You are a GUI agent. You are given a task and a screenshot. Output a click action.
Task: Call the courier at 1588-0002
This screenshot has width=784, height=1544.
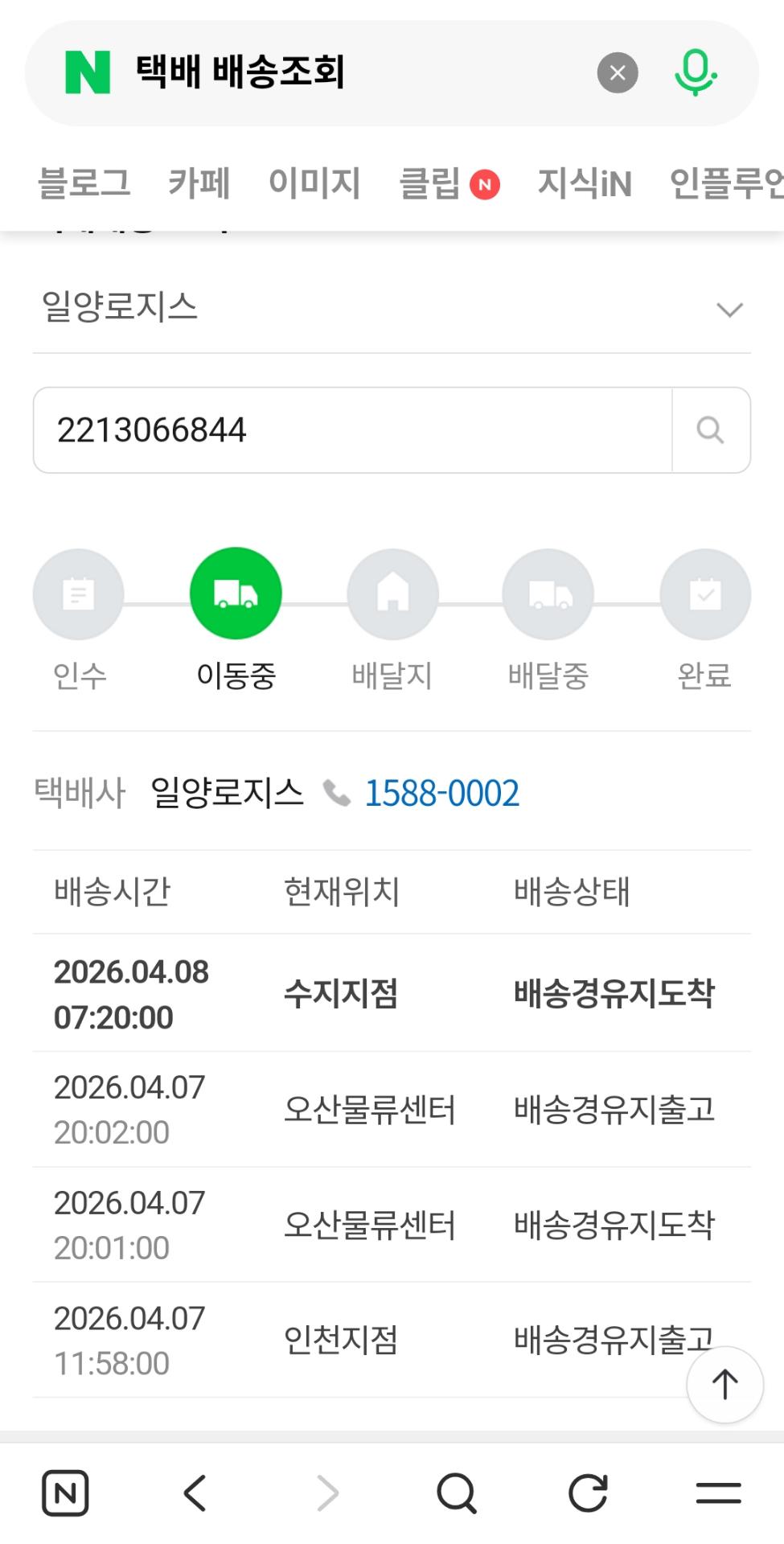coord(441,794)
